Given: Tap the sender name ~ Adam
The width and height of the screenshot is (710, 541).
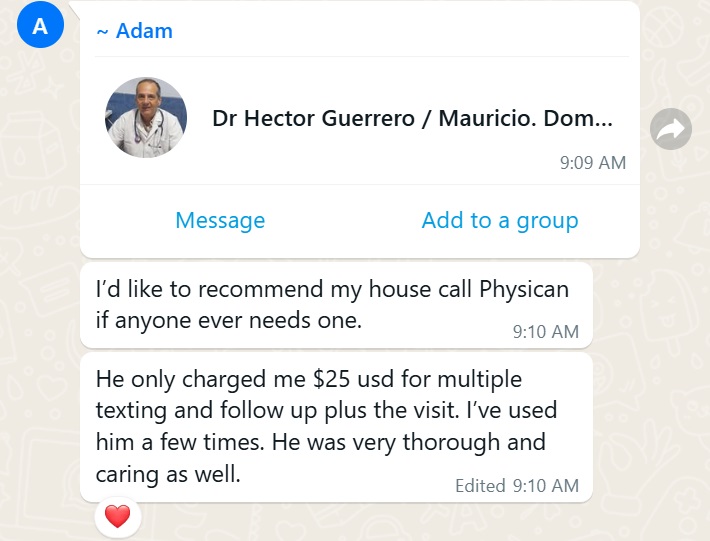Looking at the screenshot, I should 134,31.
